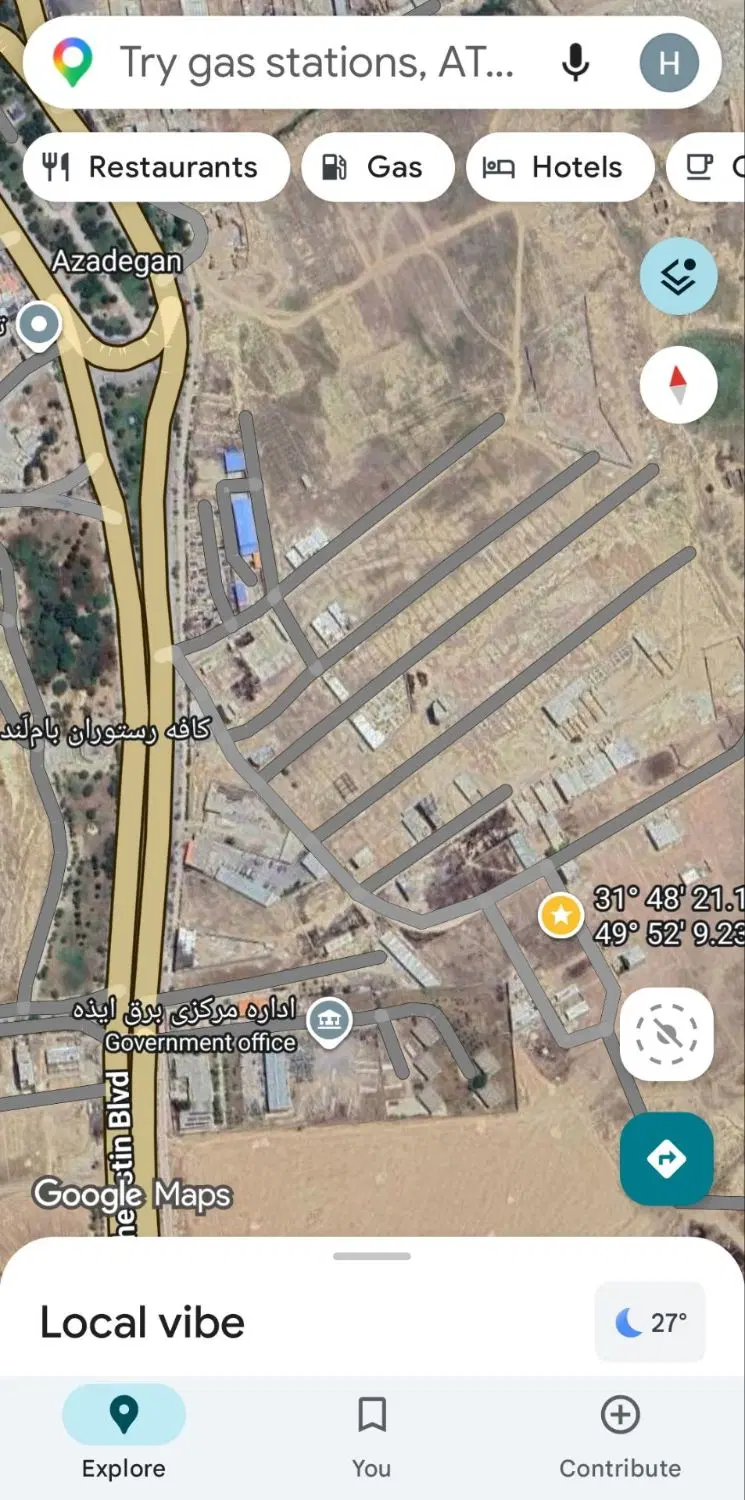Open the account profile avatar H
The height and width of the screenshot is (1500, 745).
[668, 63]
